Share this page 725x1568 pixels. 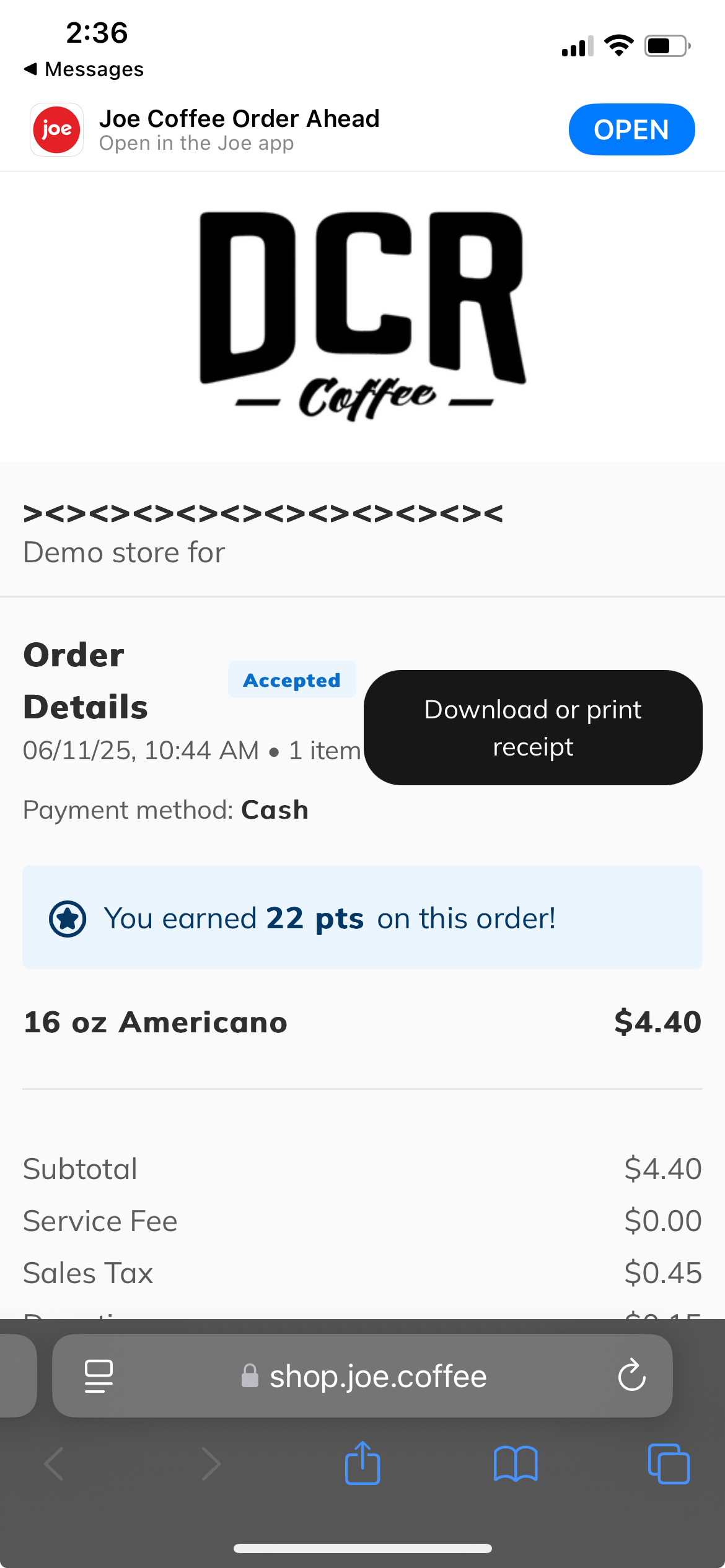(x=362, y=1463)
